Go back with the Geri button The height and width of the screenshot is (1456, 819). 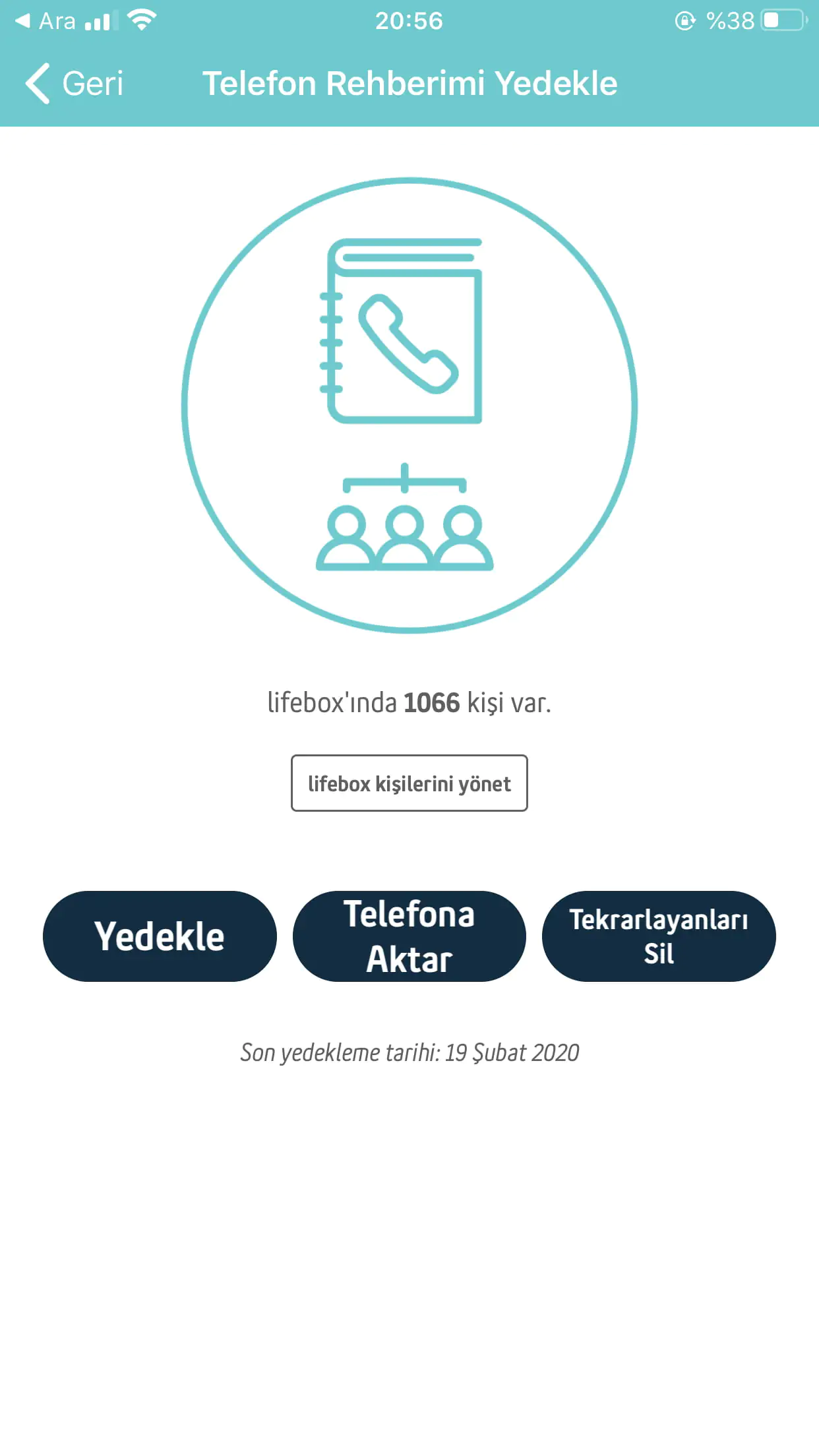(x=75, y=84)
